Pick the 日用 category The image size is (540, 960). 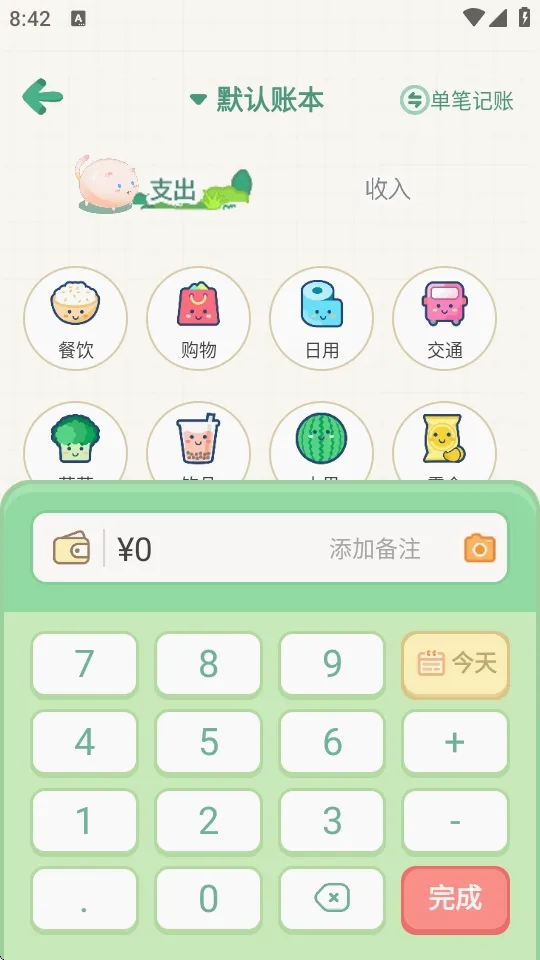pos(321,318)
